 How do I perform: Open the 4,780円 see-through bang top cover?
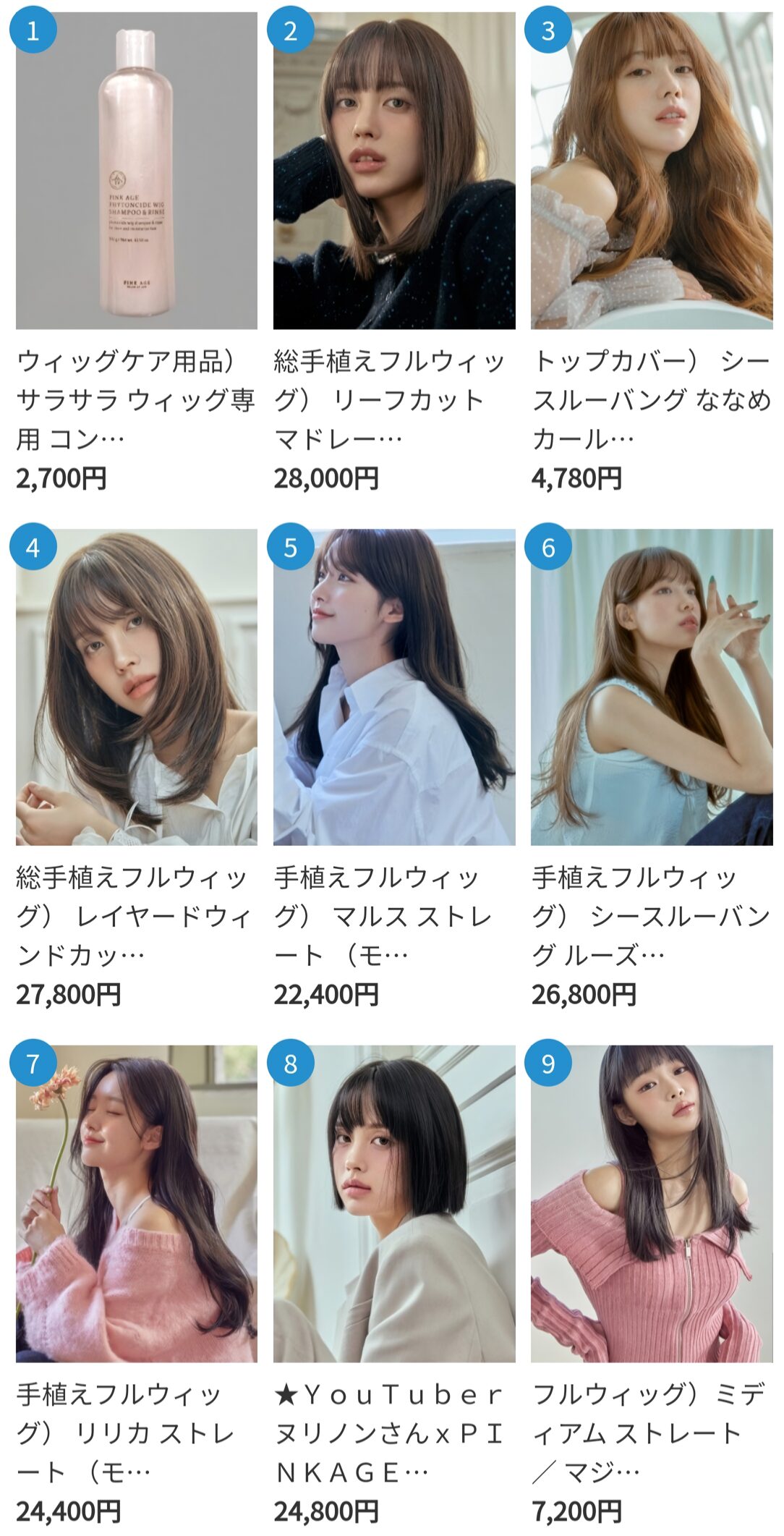coord(652,171)
